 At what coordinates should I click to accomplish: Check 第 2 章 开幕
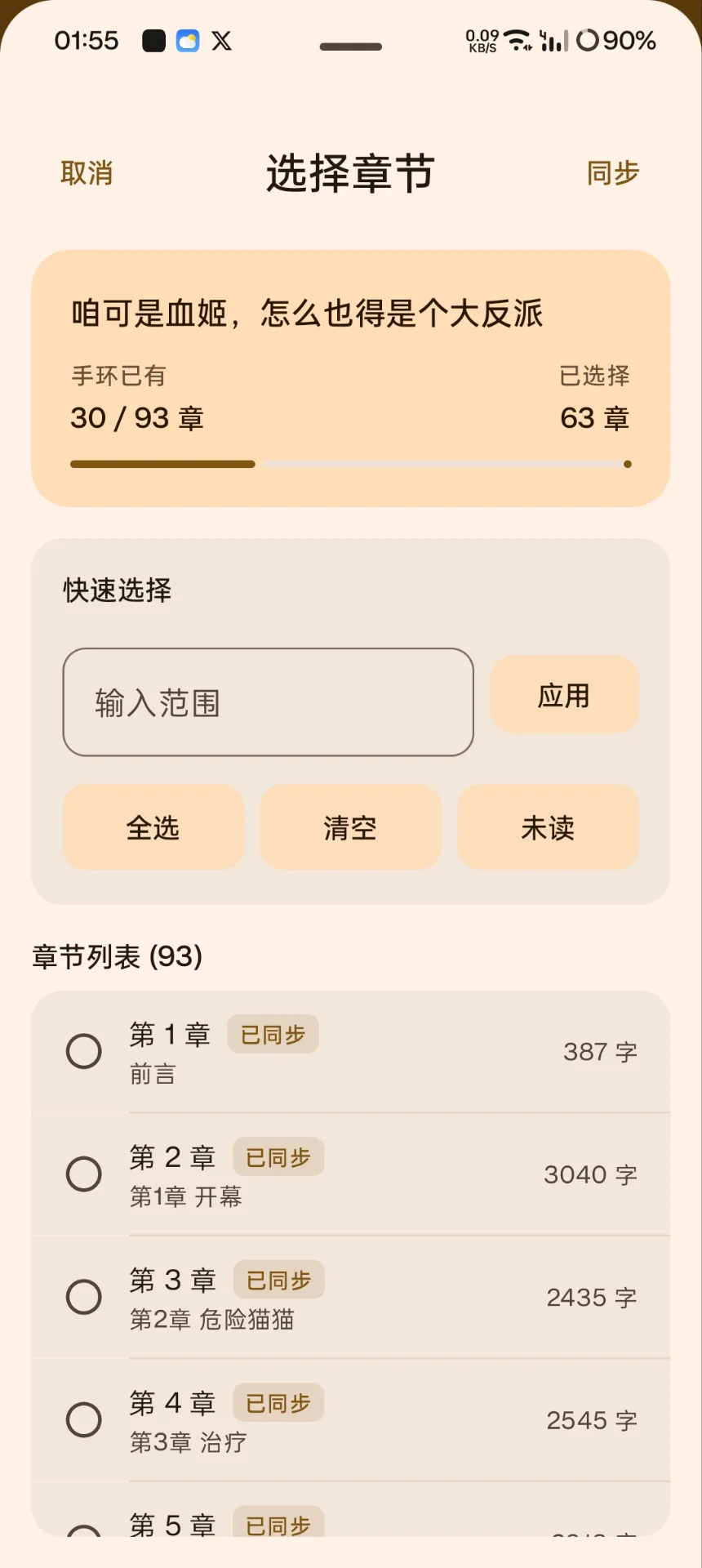point(84,1174)
